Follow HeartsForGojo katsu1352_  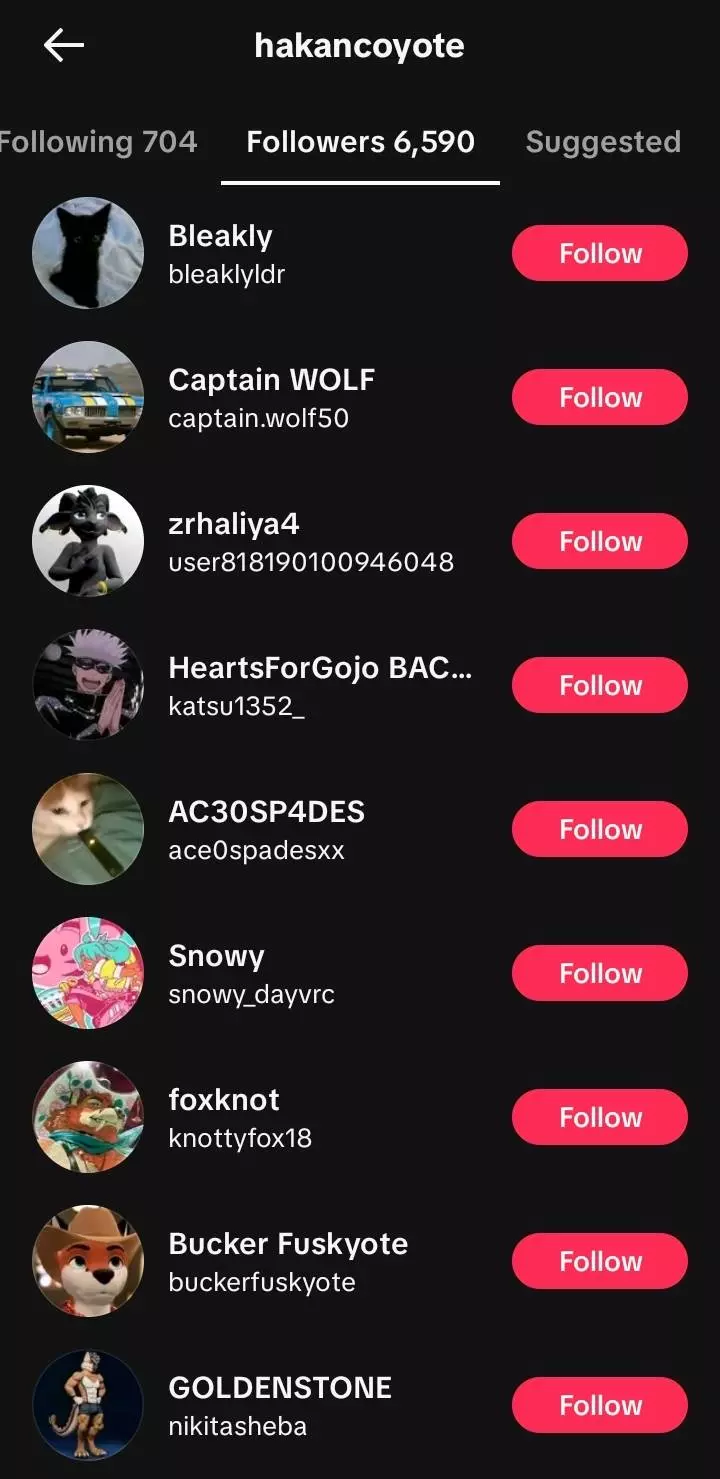tap(599, 686)
